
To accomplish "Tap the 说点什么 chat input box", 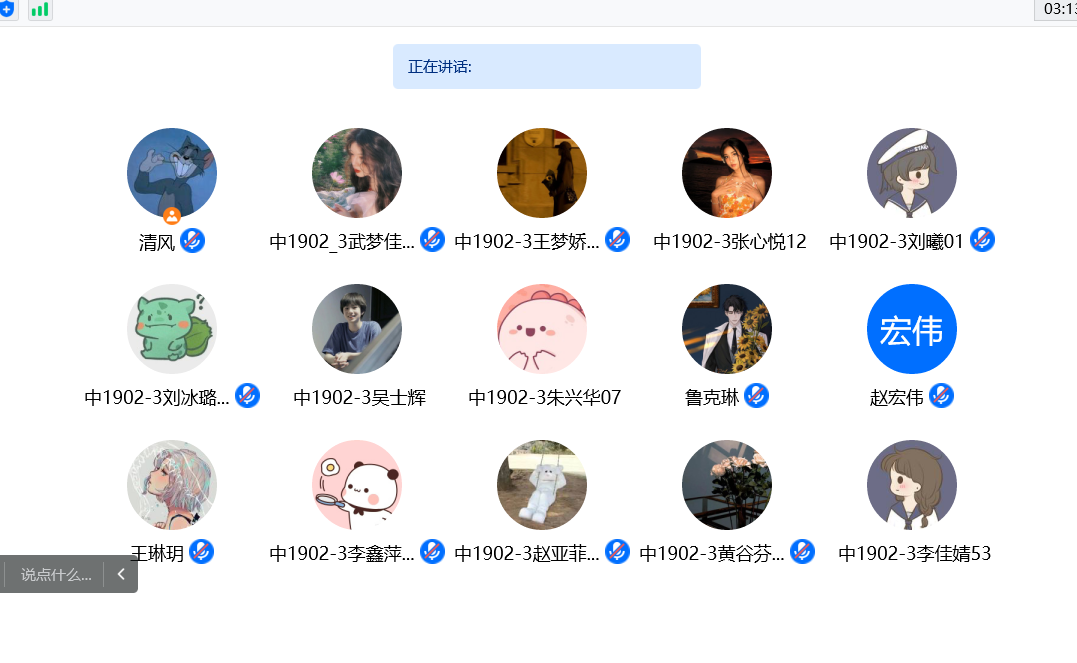I will (x=56, y=575).
